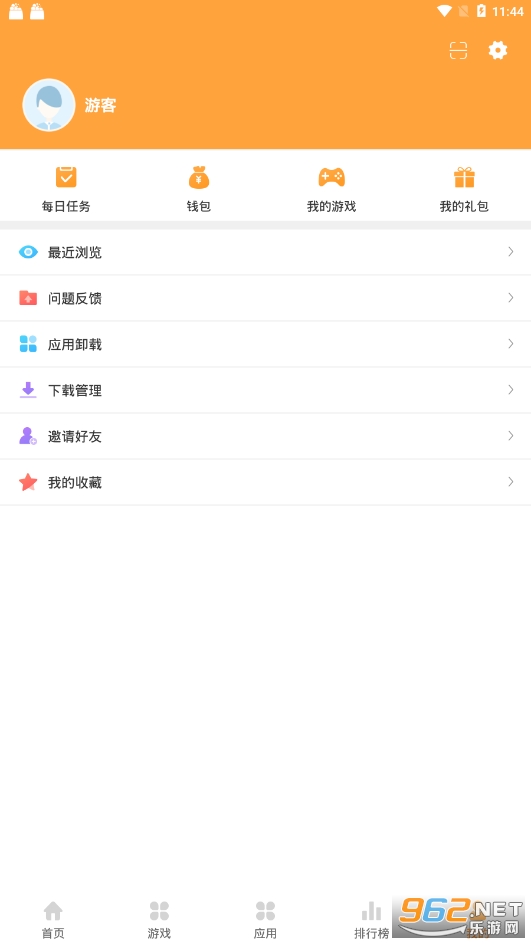This screenshot has width=531, height=944.
Task: Open the QR scan icon
Action: [458, 51]
